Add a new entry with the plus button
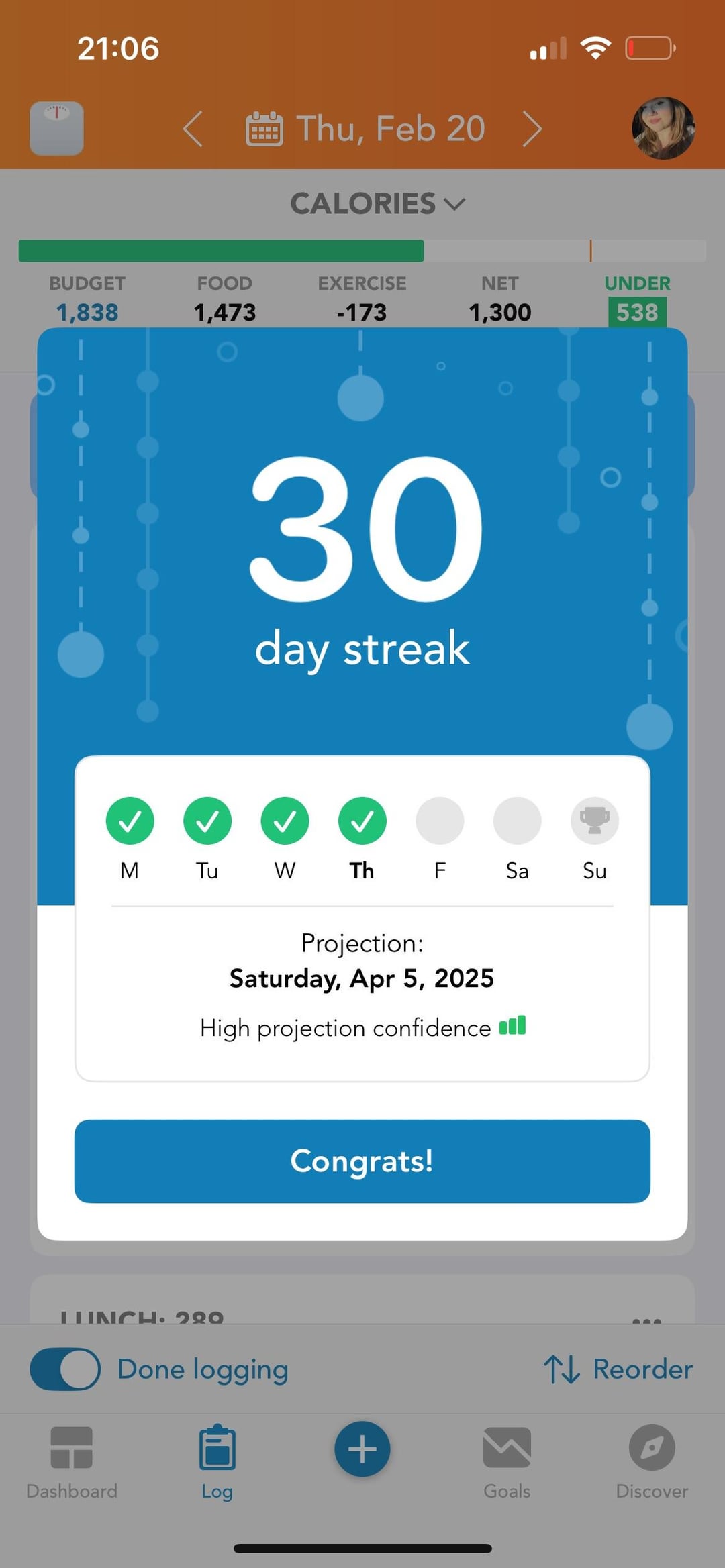This screenshot has height=1568, width=725. pyautogui.click(x=362, y=1449)
